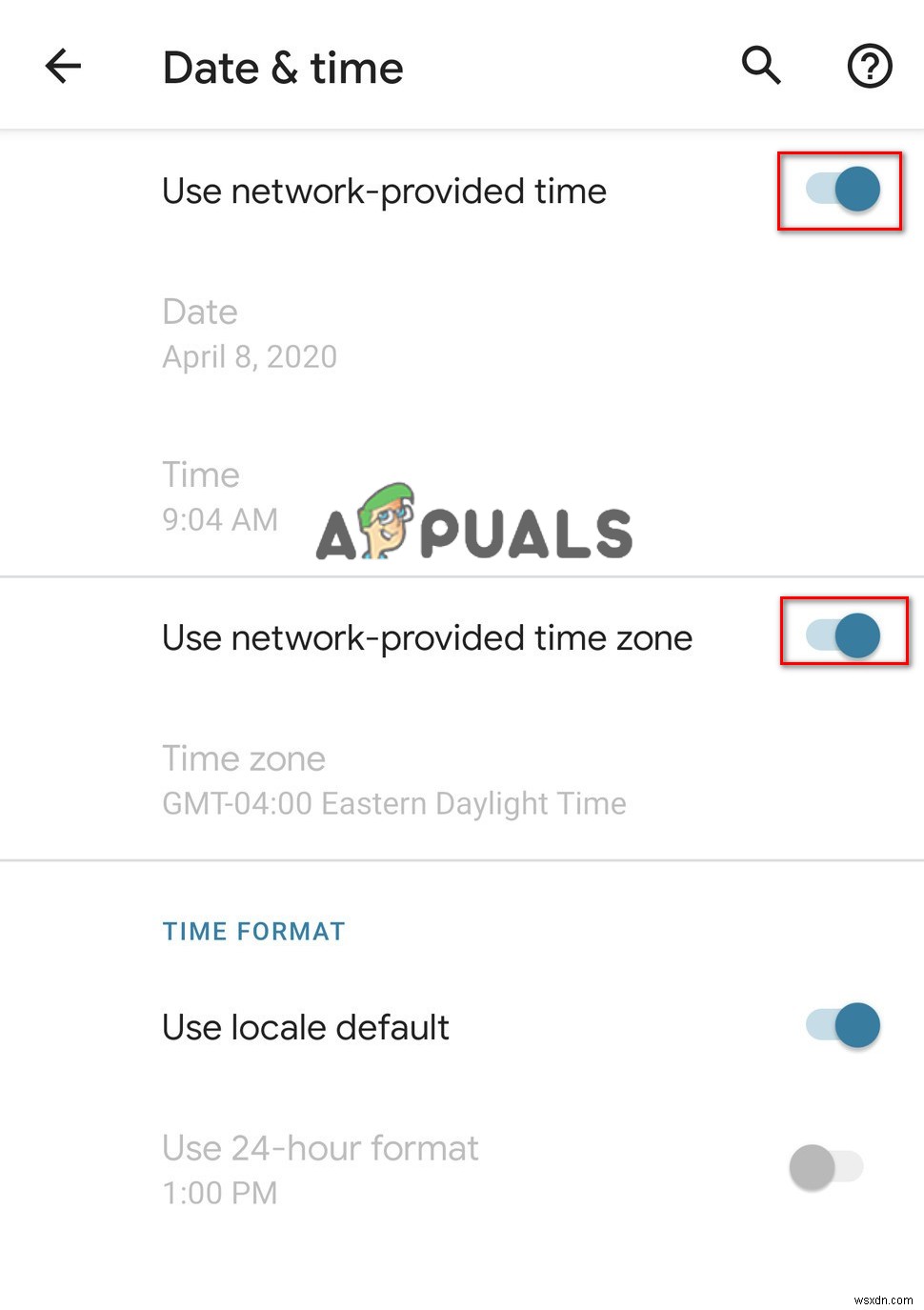Tap the Time zone entry

pyautogui.click(x=244, y=759)
